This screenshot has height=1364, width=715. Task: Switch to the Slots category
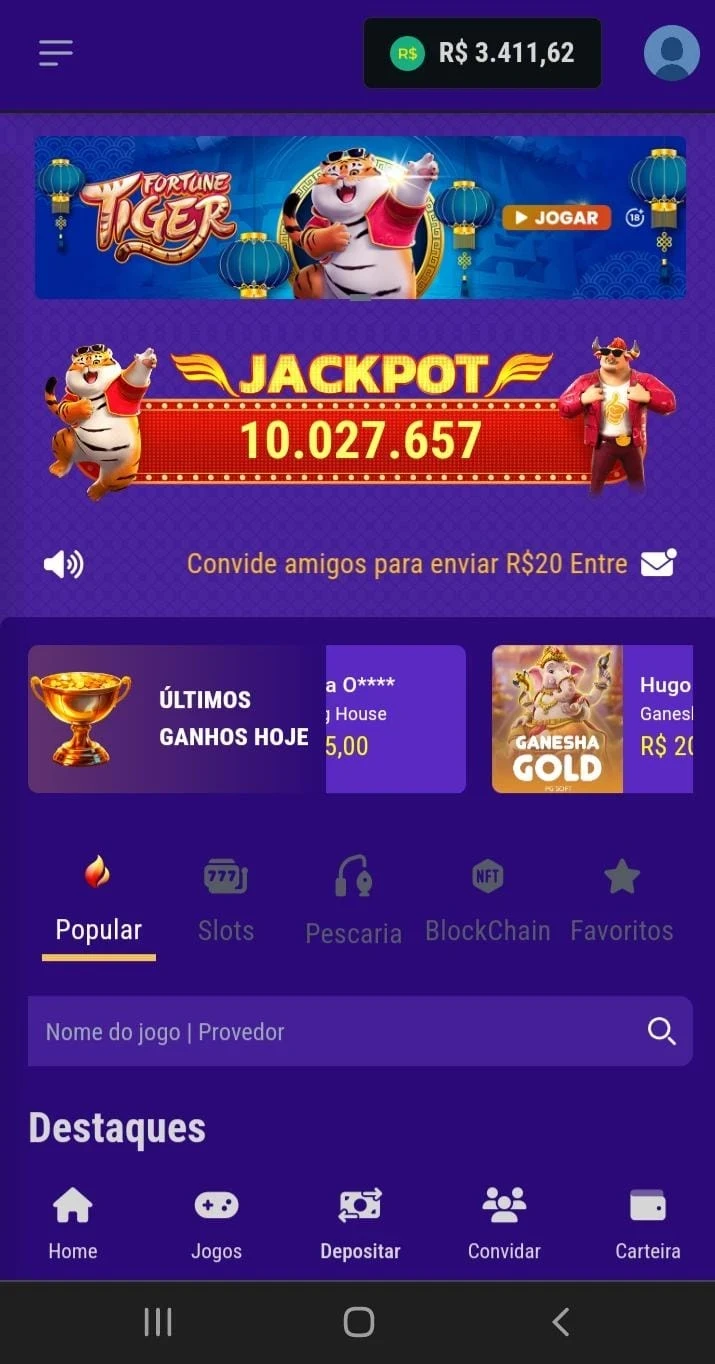pyautogui.click(x=226, y=904)
